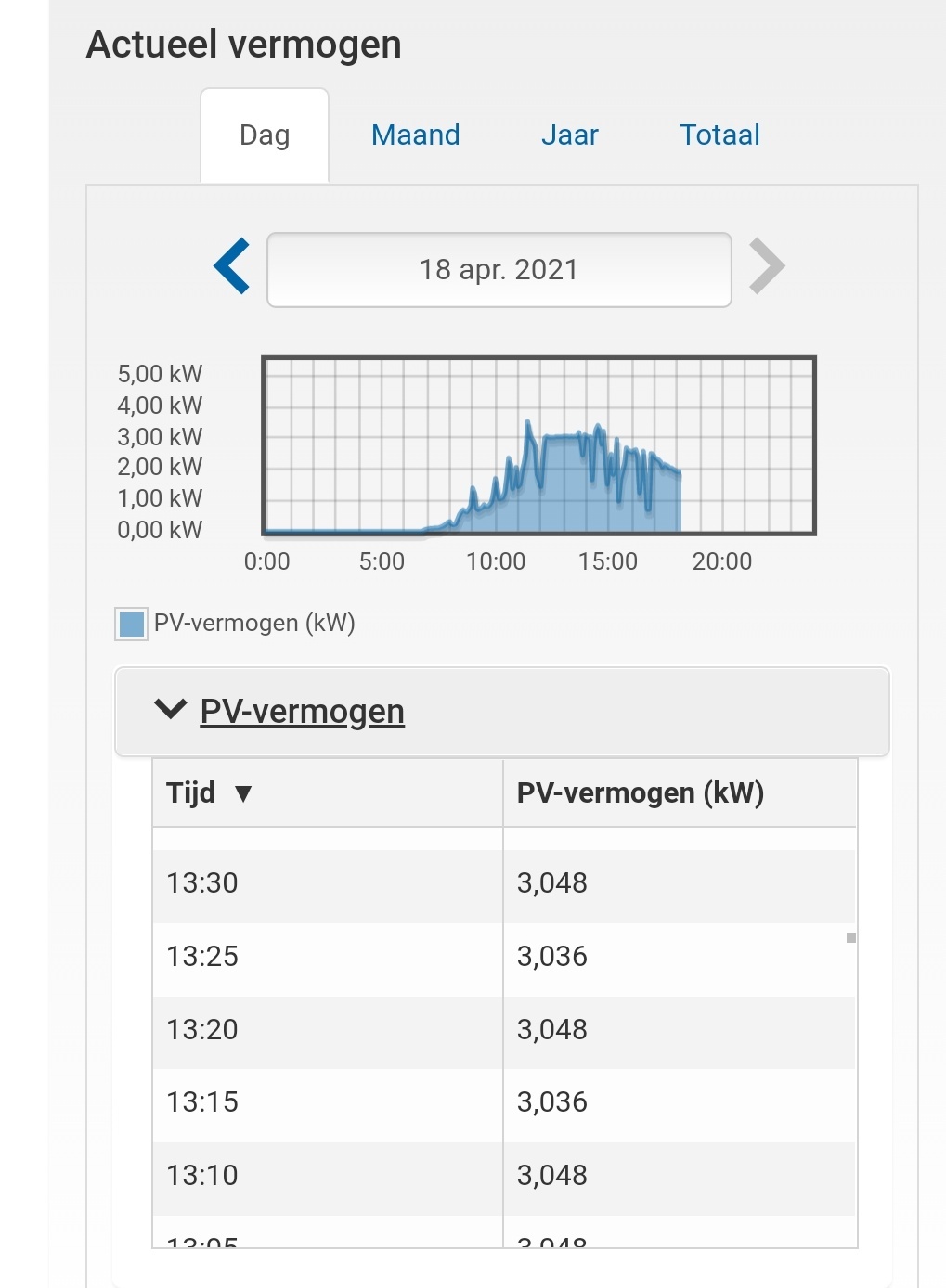The height and width of the screenshot is (1288, 946).
Task: Go to the previous day
Action: [232, 267]
